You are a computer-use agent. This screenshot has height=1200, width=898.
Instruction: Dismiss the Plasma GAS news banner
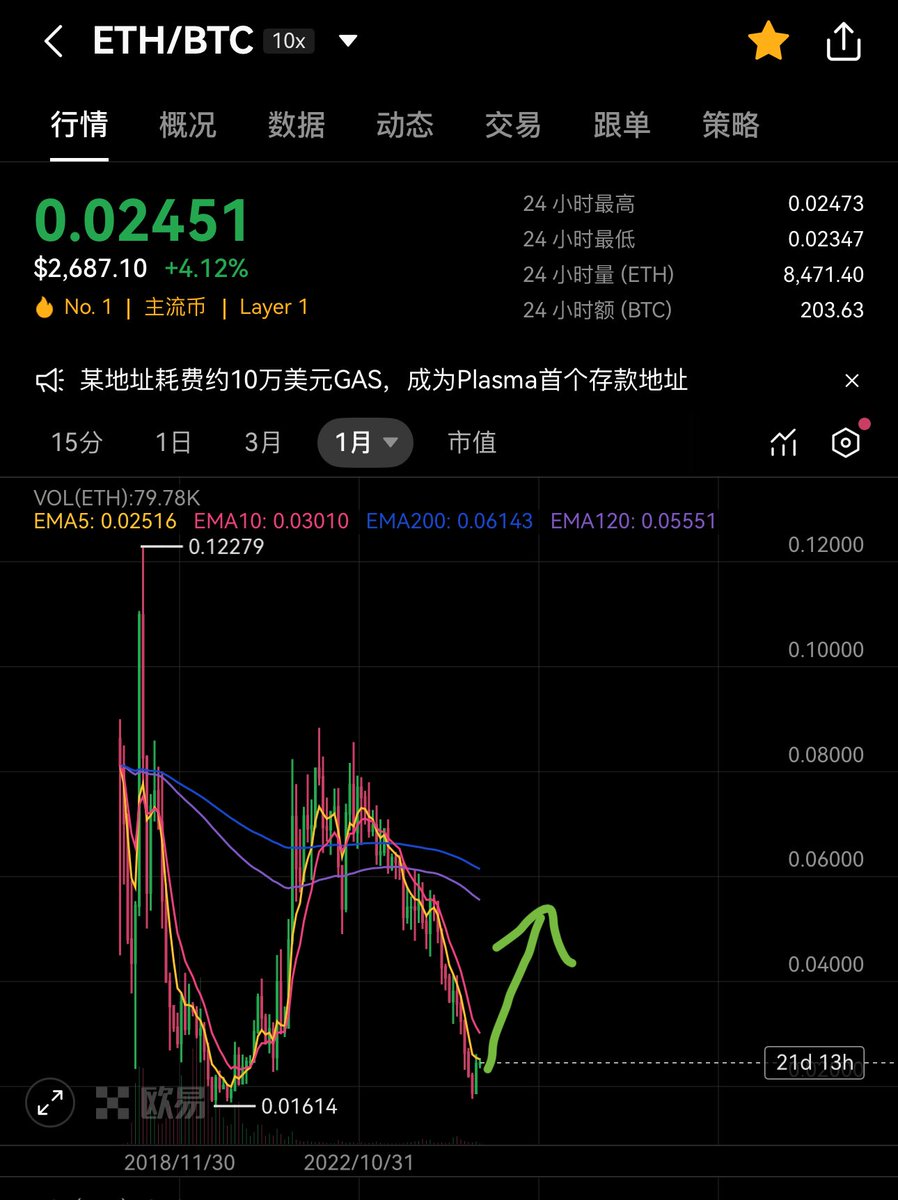point(851,380)
